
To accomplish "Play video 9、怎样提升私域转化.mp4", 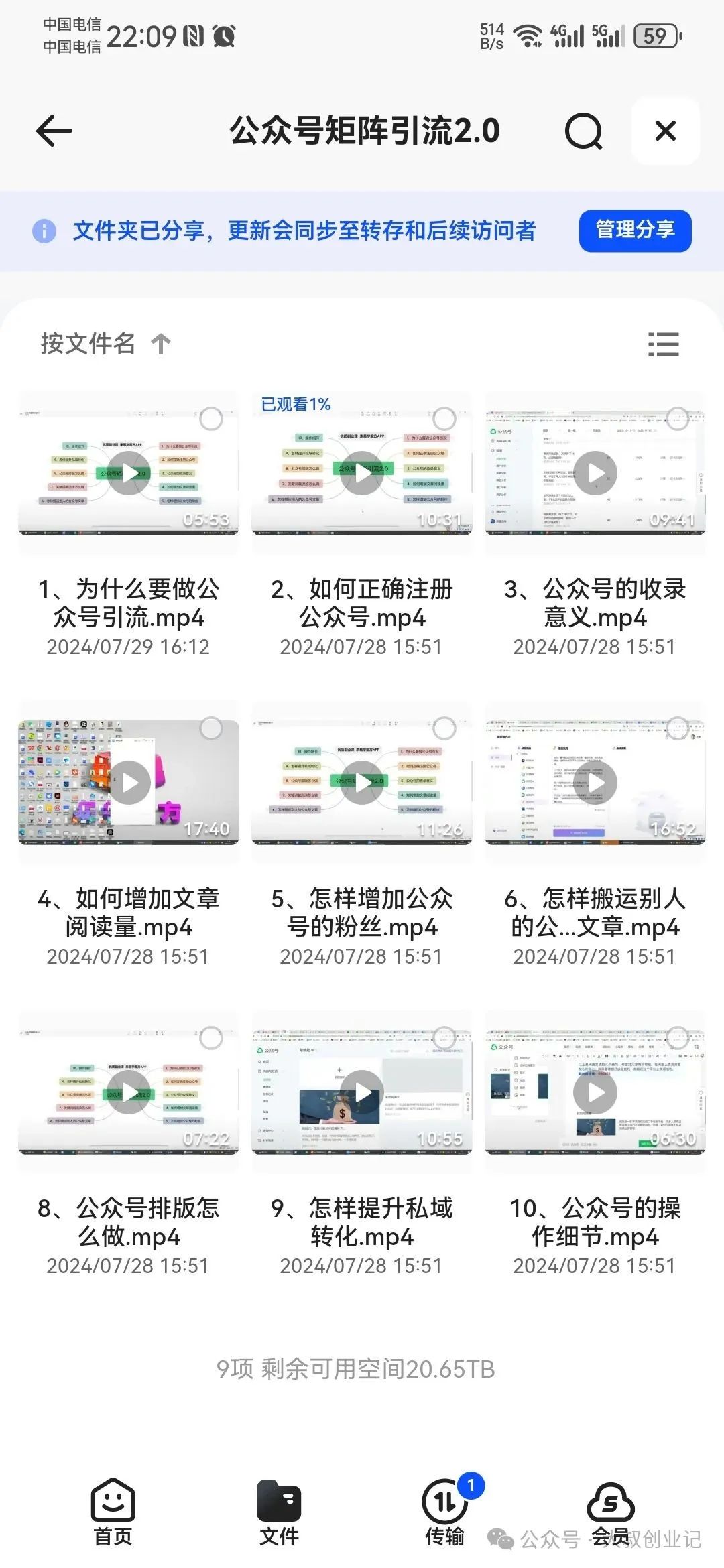I will tap(362, 1092).
